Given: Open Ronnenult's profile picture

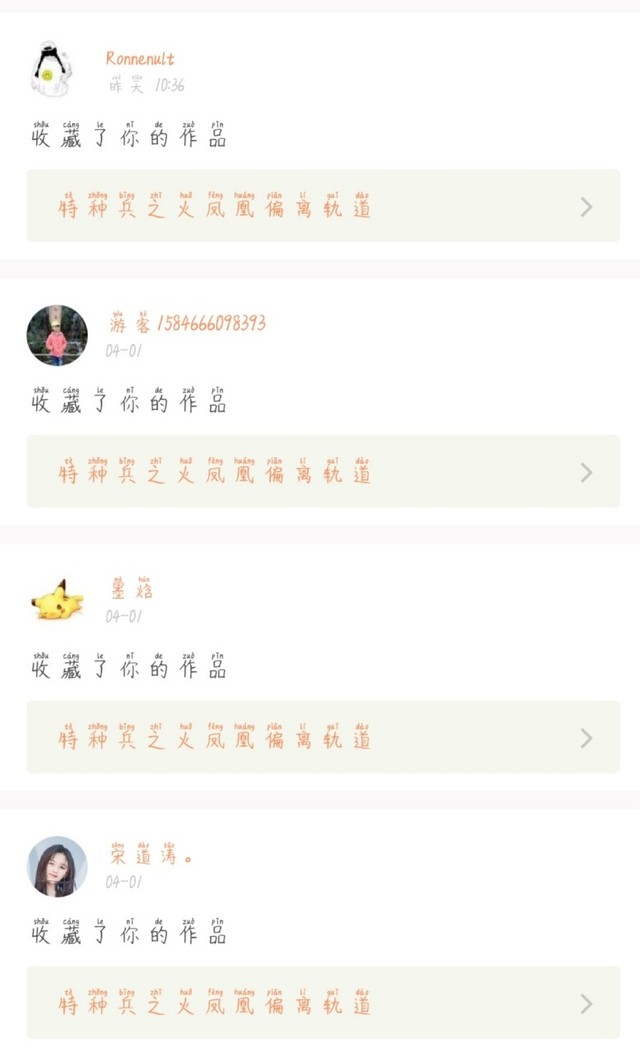Looking at the screenshot, I should (x=56, y=70).
